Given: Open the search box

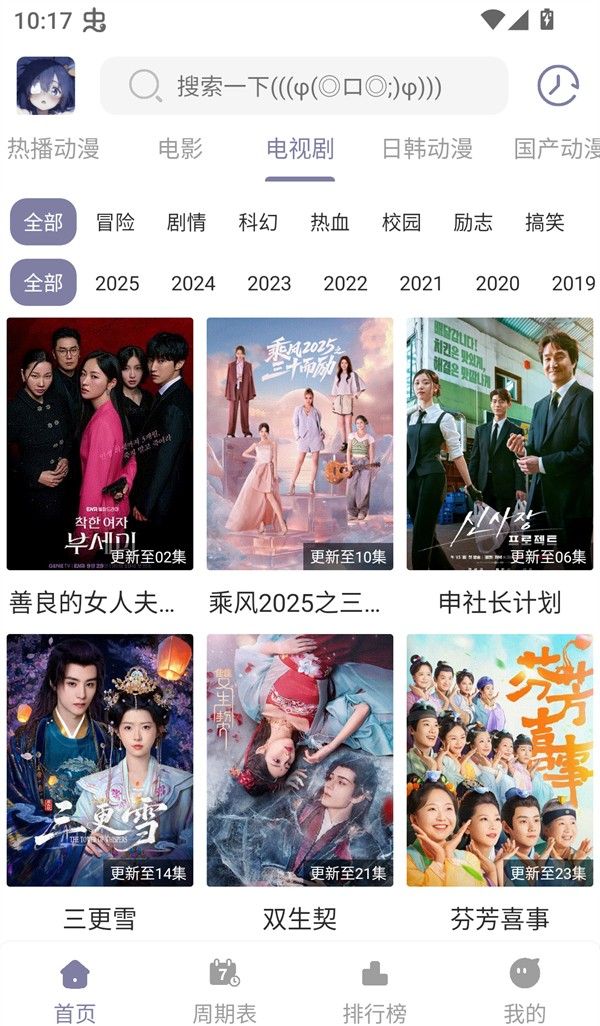Looking at the screenshot, I should 304,86.
